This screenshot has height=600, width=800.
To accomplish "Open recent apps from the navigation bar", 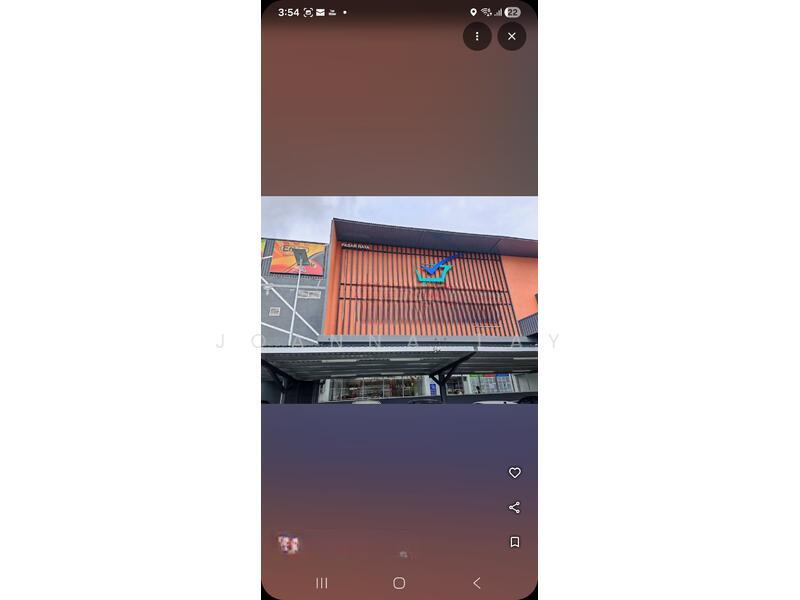I will [x=322, y=583].
